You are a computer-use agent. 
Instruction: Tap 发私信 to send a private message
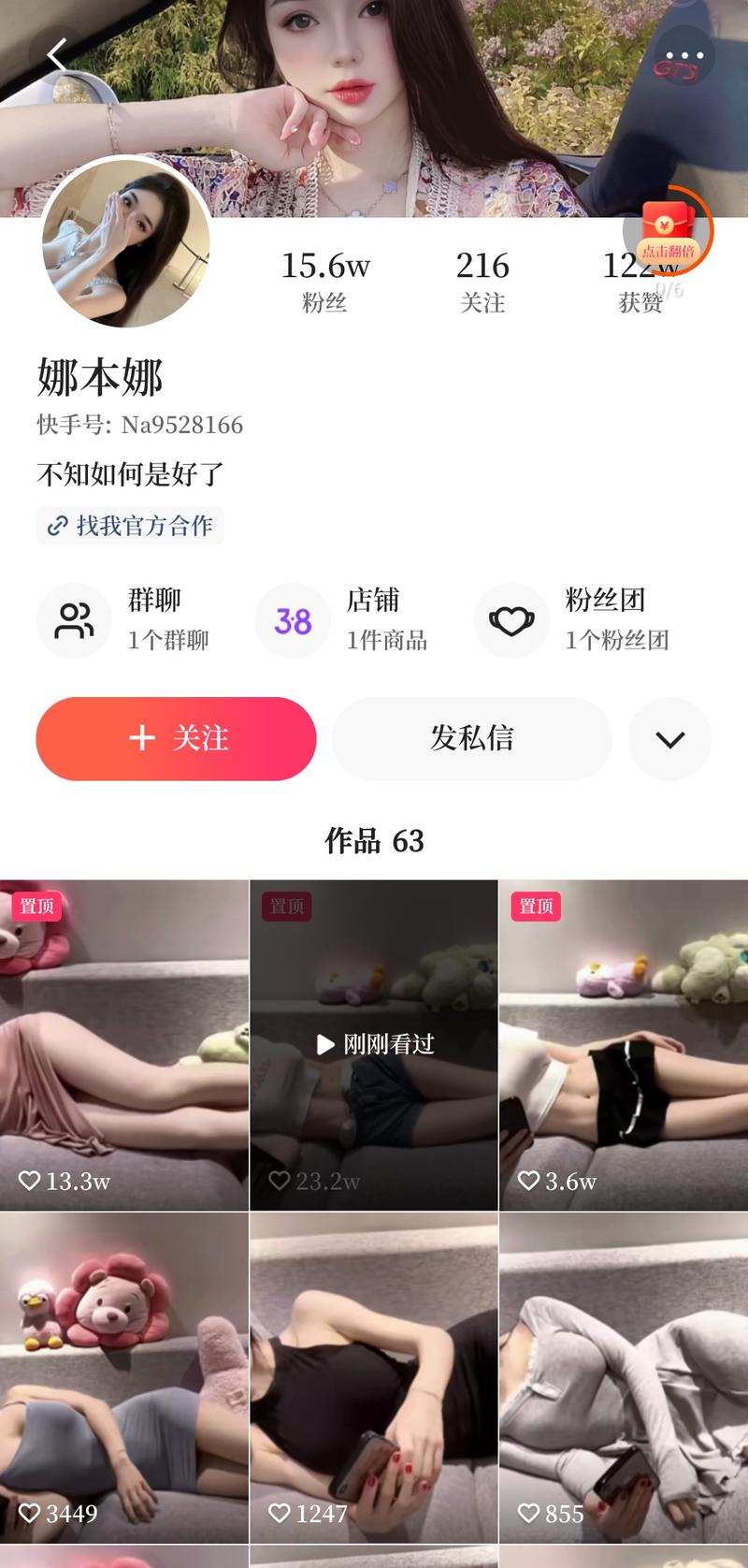[471, 738]
